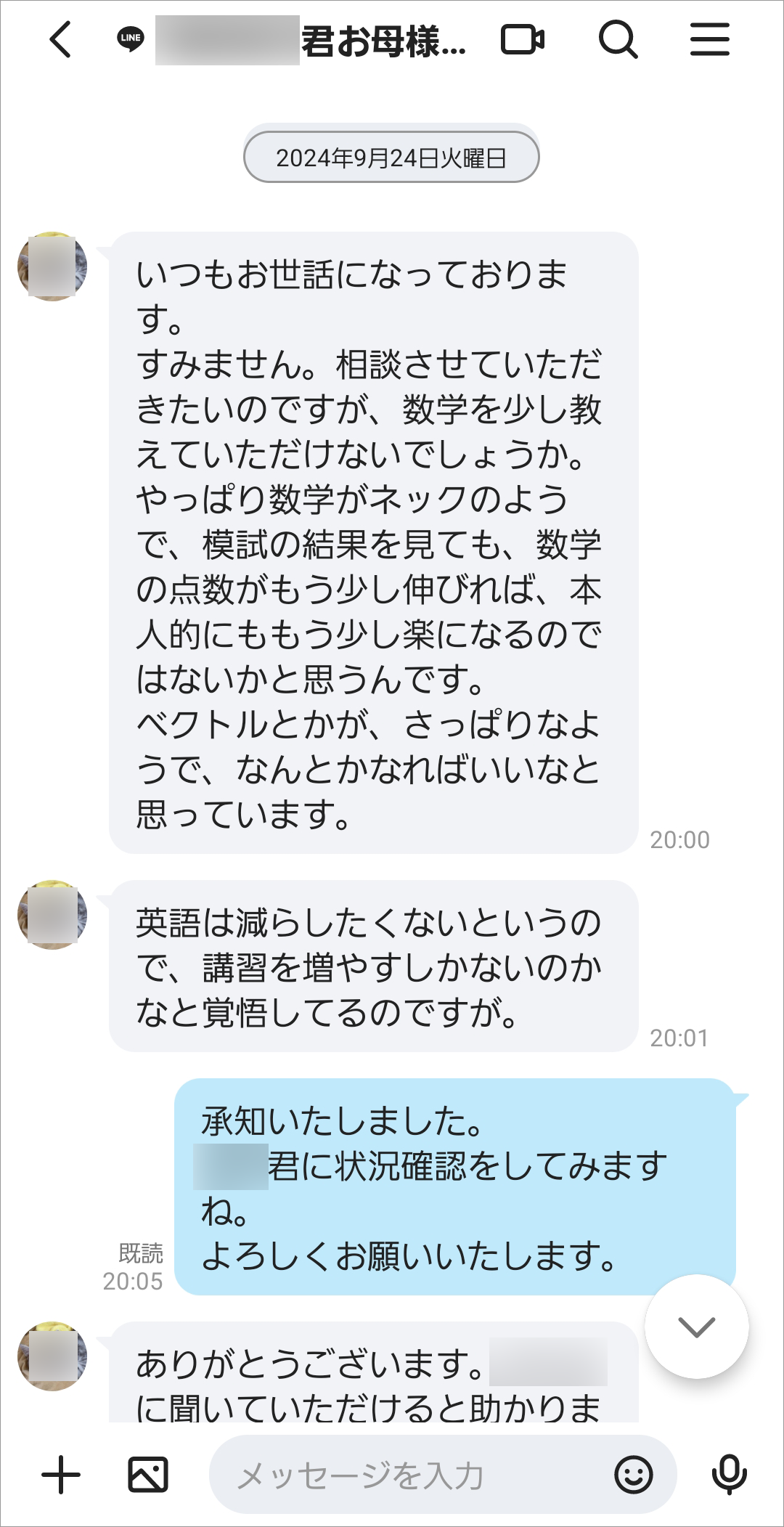Search within this chat

(x=618, y=39)
